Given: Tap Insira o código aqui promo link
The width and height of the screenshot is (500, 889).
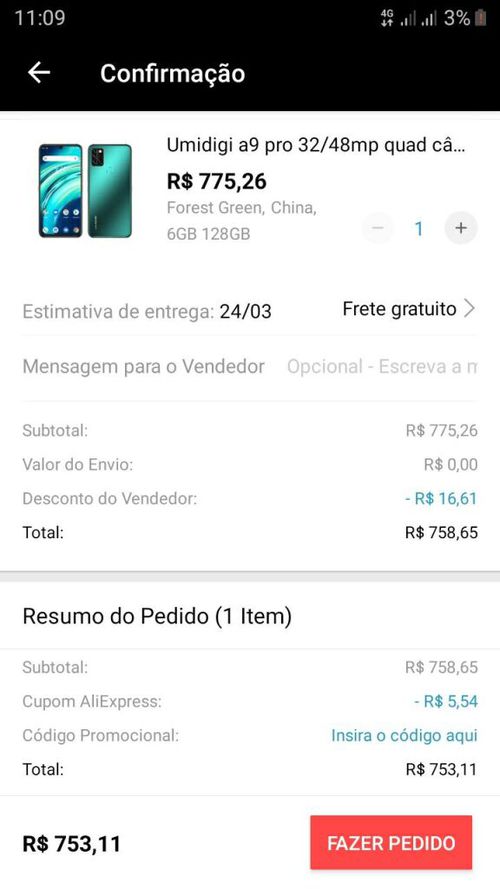Looking at the screenshot, I should tap(404, 735).
